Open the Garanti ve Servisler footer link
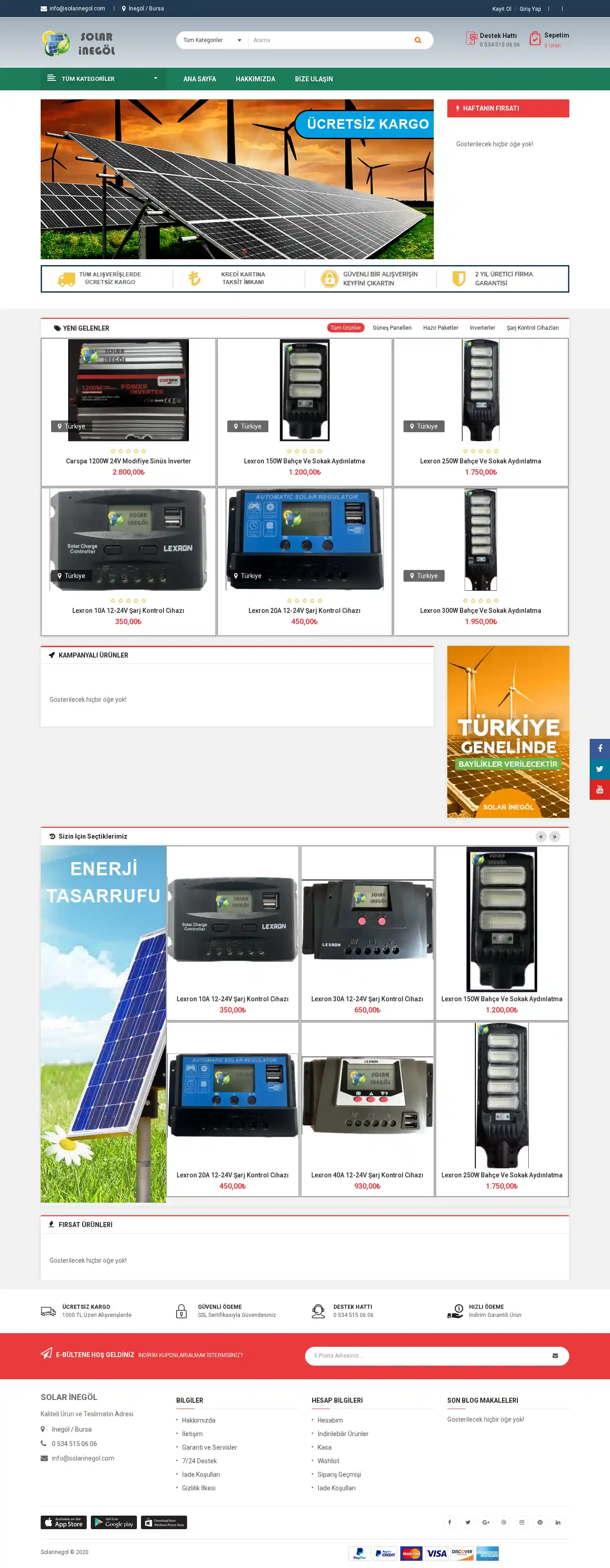This screenshot has height=1568, width=610. [x=209, y=1447]
